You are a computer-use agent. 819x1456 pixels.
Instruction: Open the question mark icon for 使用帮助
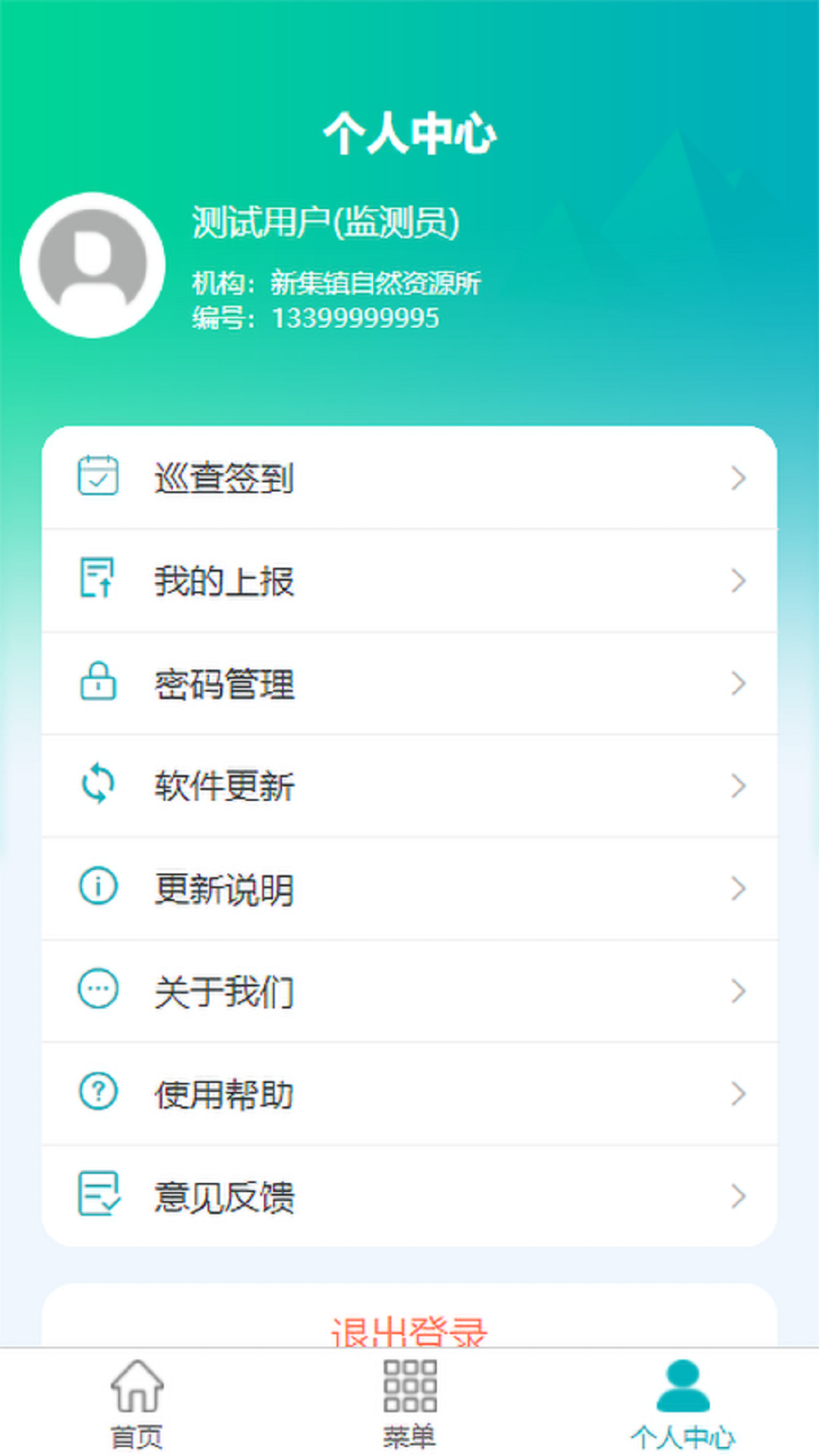(96, 1092)
